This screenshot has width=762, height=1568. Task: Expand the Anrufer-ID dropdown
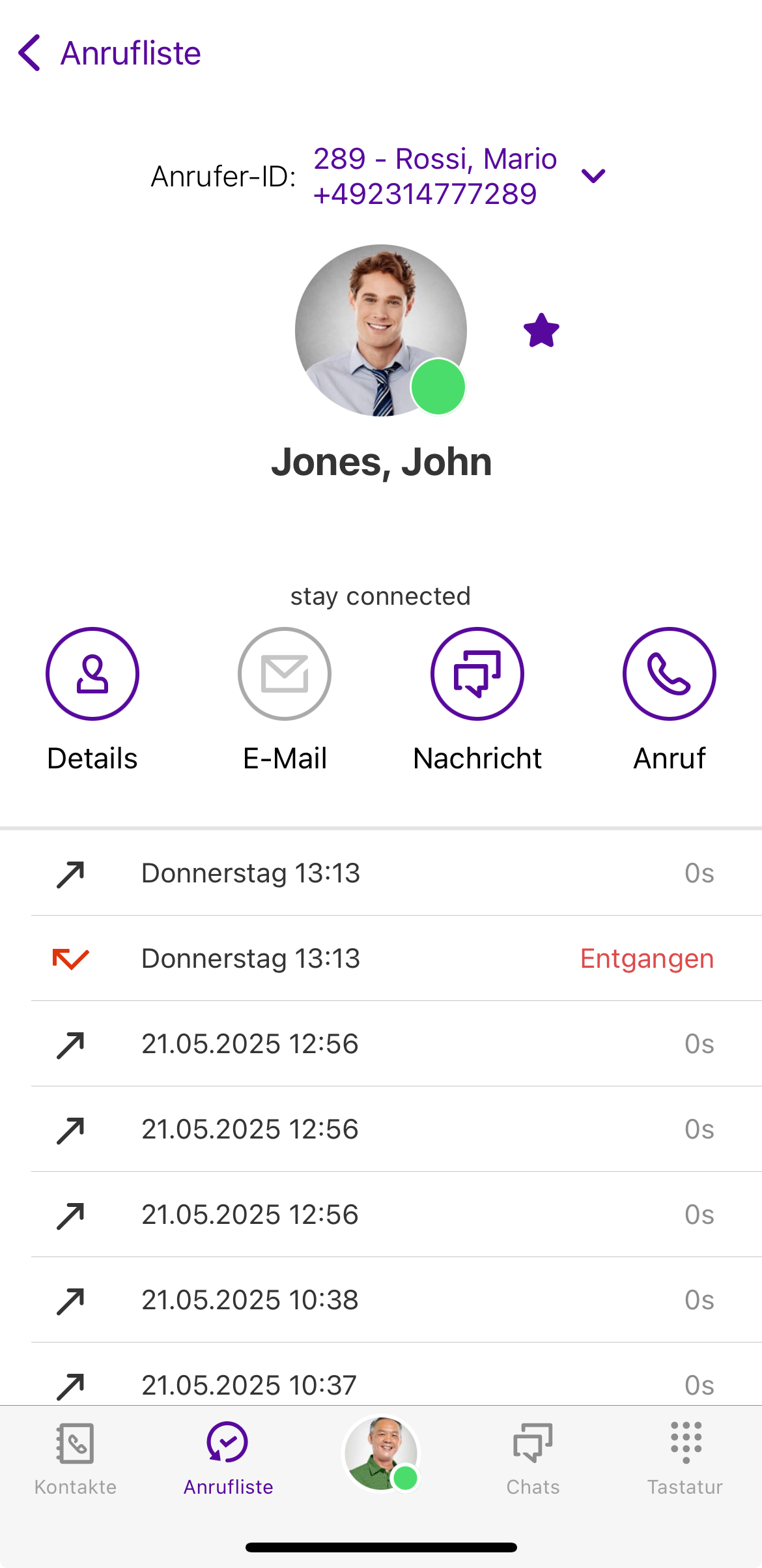(593, 176)
